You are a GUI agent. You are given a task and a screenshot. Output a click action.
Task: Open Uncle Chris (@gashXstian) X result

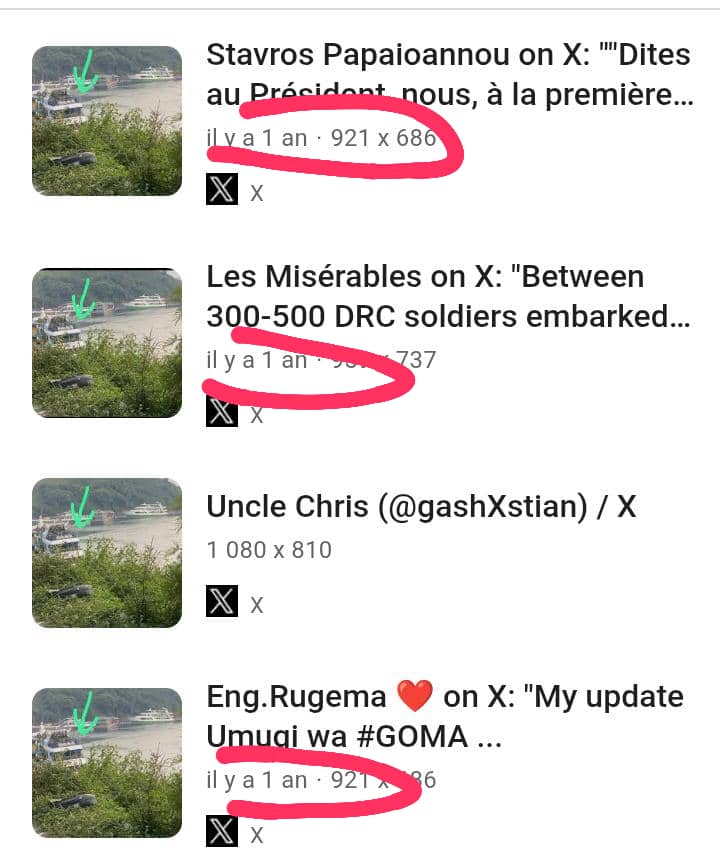(421, 507)
